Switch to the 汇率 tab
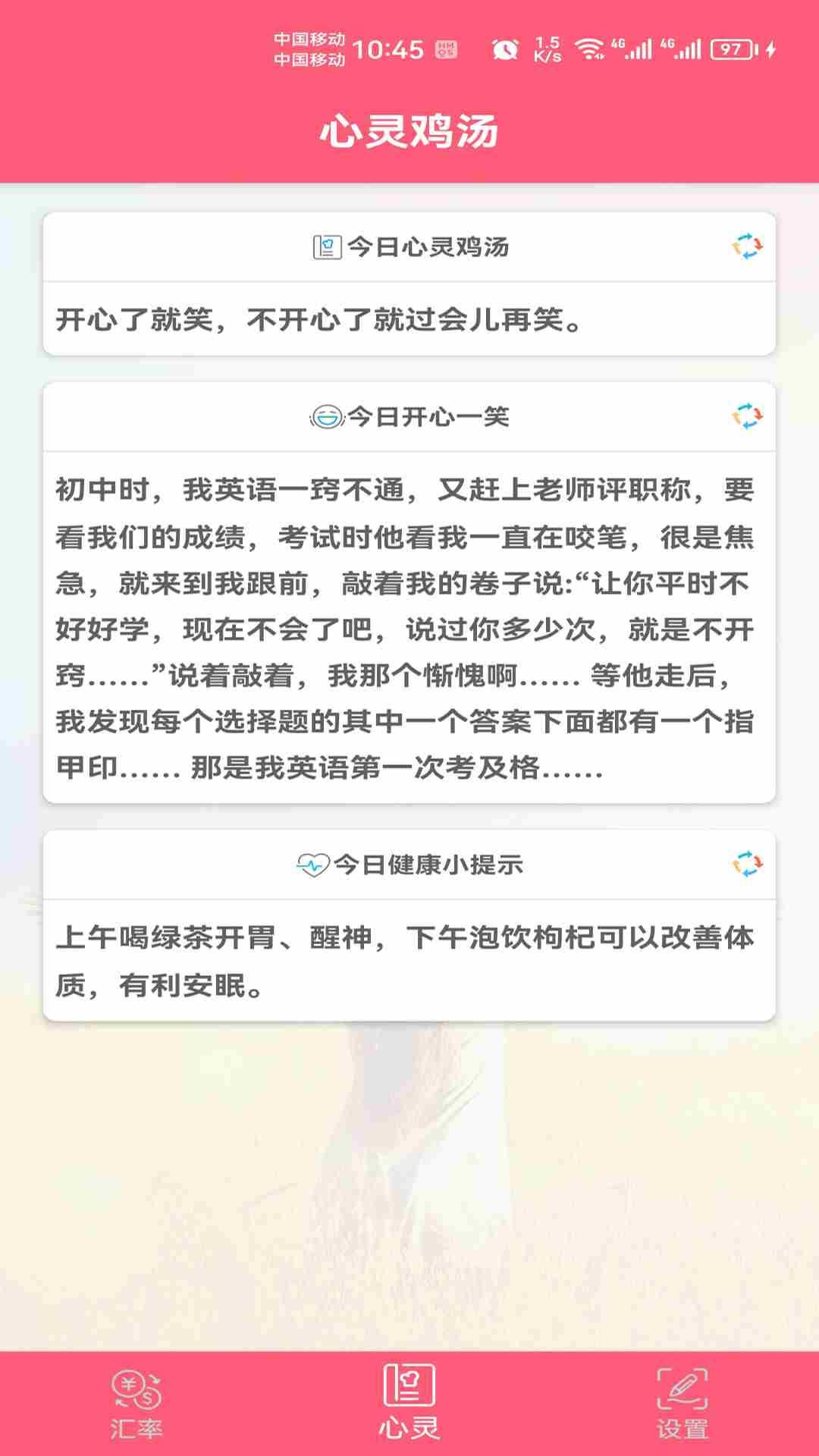The width and height of the screenshot is (819, 1456). [136, 1403]
